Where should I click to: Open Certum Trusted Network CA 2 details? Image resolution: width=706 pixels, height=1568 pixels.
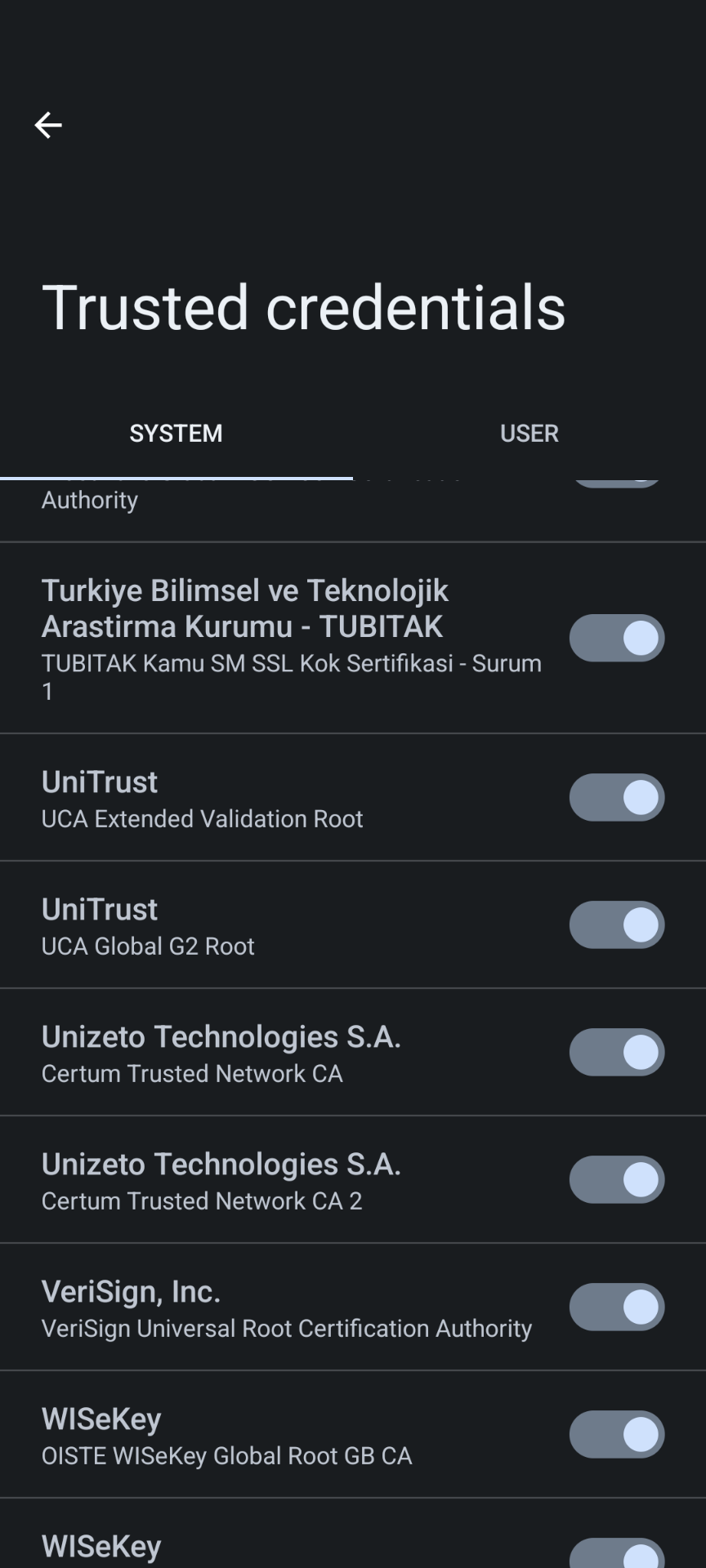pos(245,1179)
